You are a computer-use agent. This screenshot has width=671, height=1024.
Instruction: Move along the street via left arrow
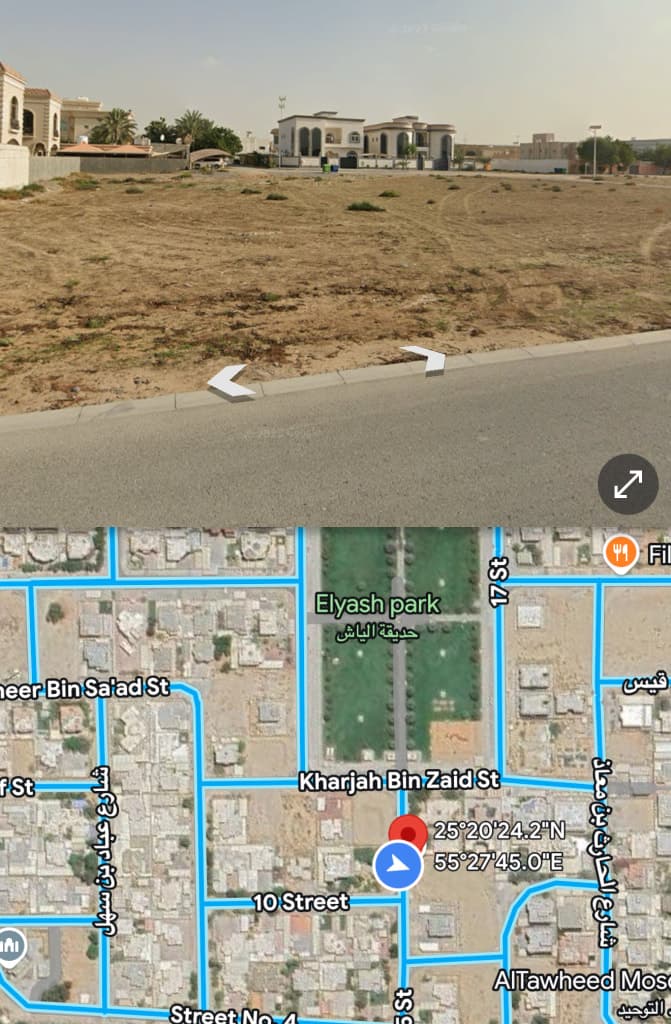click(x=231, y=382)
